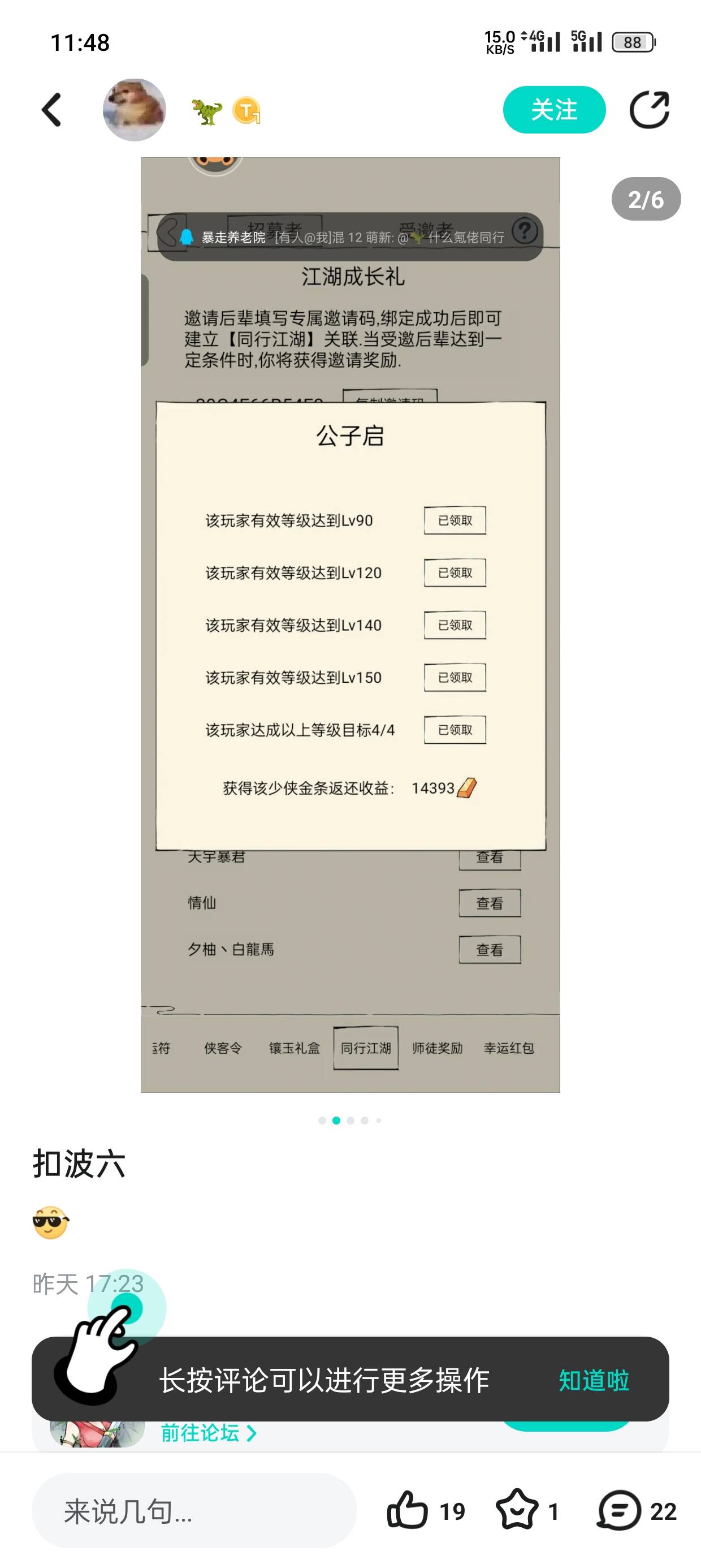
Task: Tap the 来说几句 comment field
Action: click(193, 1511)
